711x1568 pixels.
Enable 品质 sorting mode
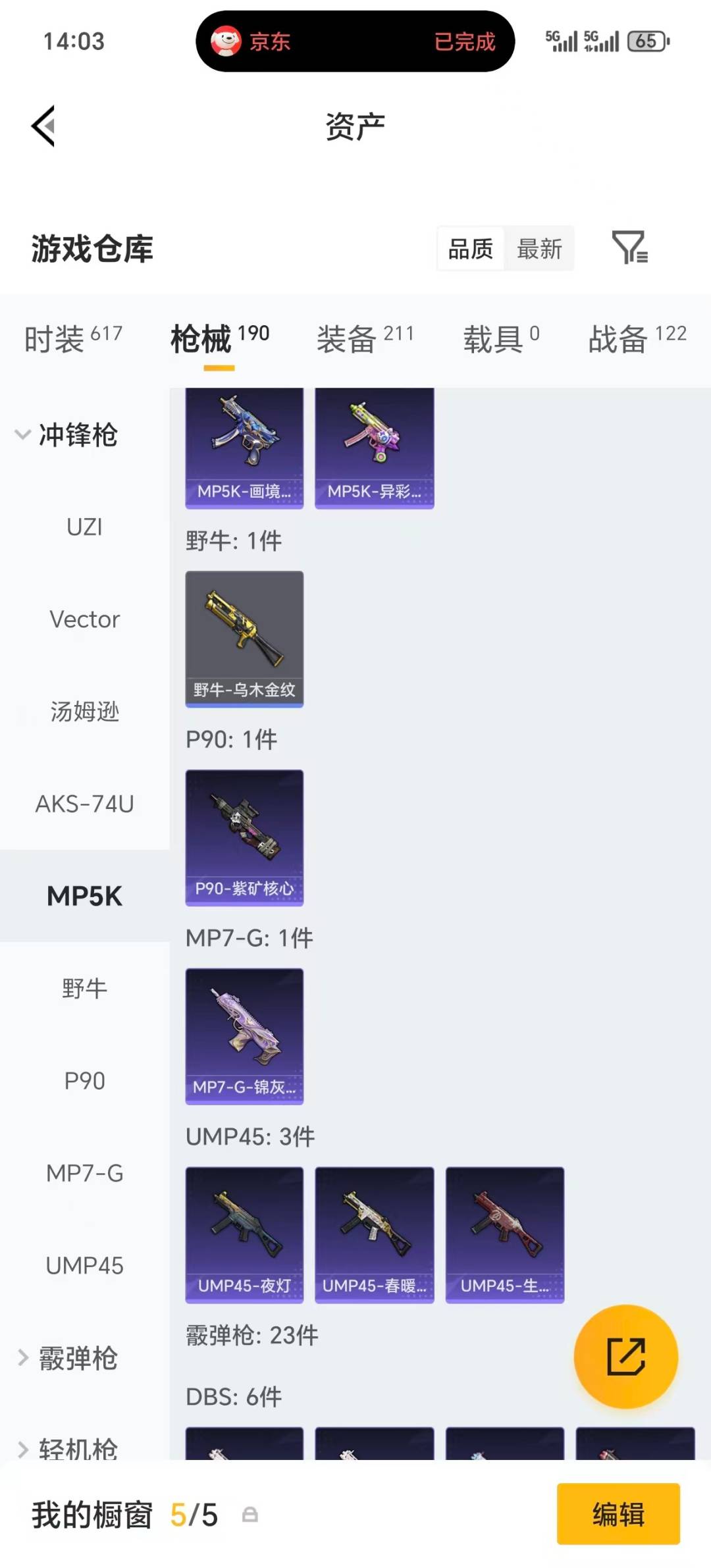click(469, 249)
